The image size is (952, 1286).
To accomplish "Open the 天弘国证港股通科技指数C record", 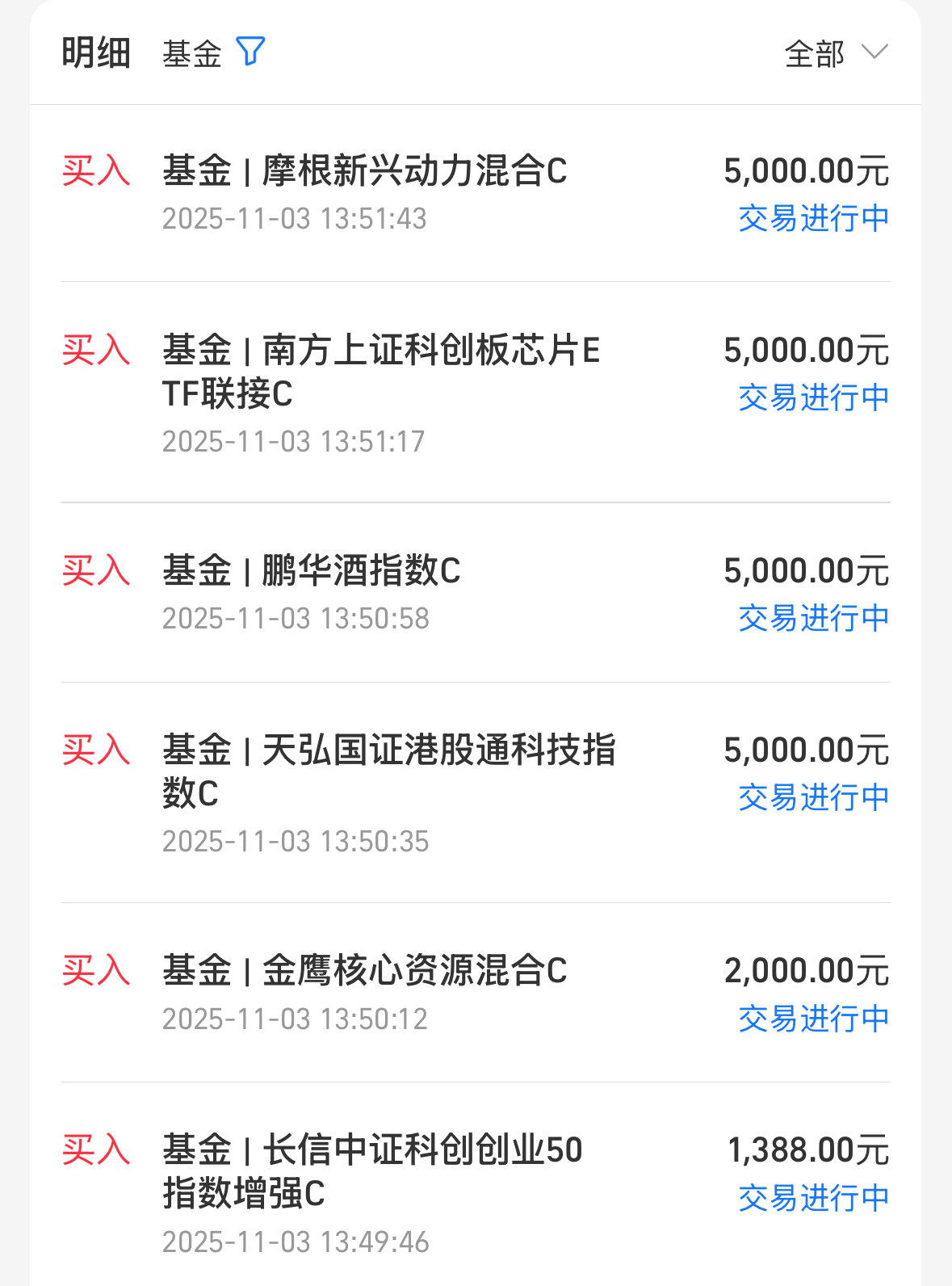I will tap(476, 793).
